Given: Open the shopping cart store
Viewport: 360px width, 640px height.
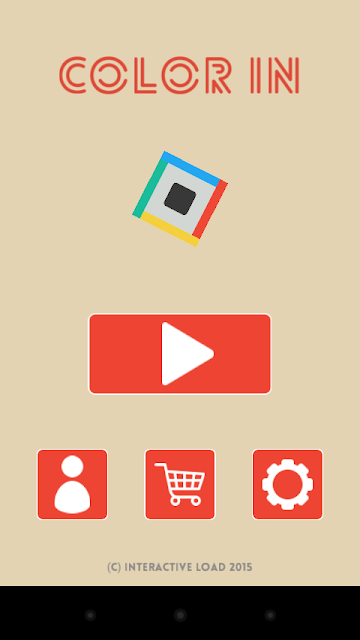Looking at the screenshot, I should pyautogui.click(x=180, y=484).
